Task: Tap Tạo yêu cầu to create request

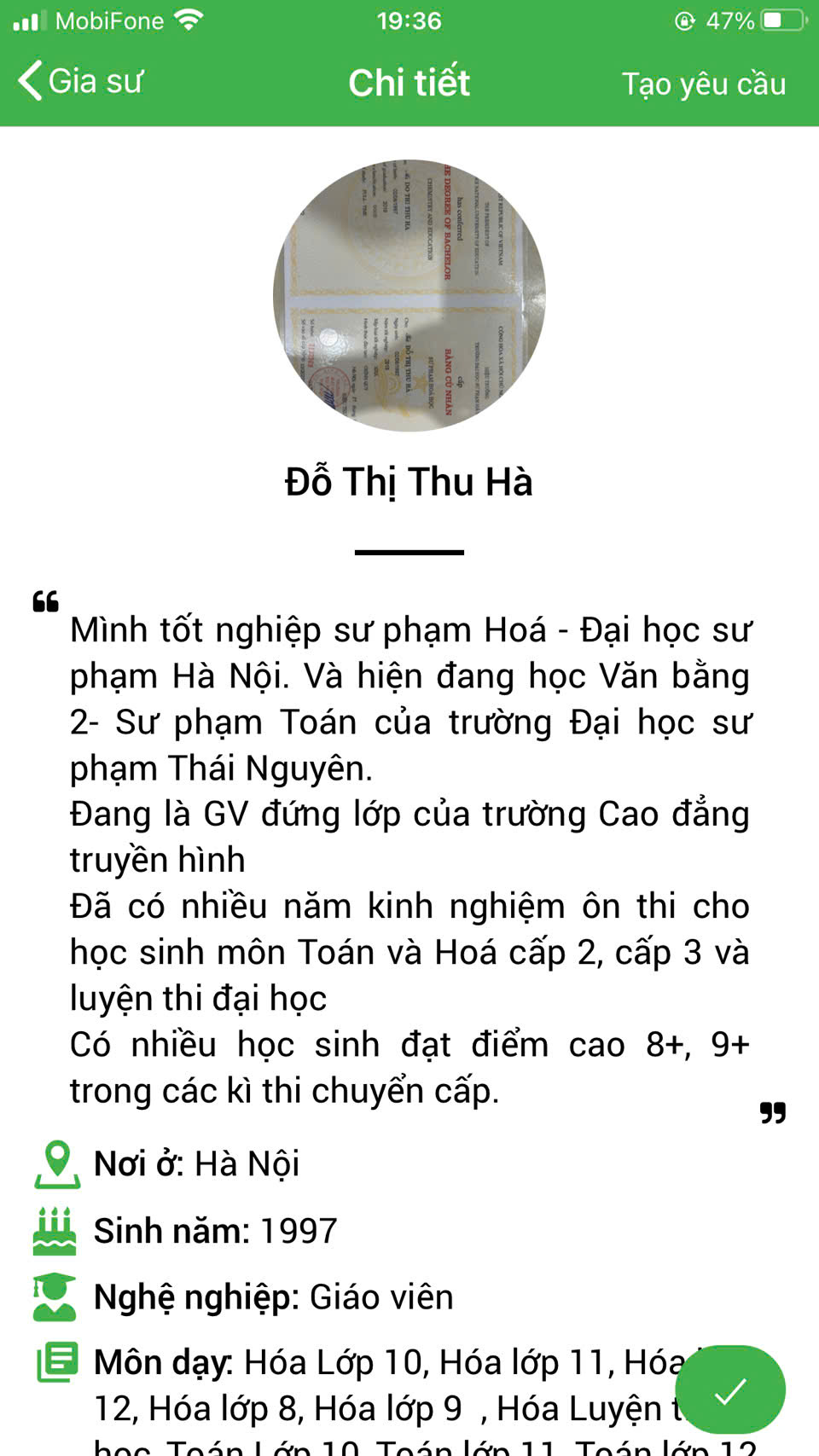Action: click(x=703, y=84)
